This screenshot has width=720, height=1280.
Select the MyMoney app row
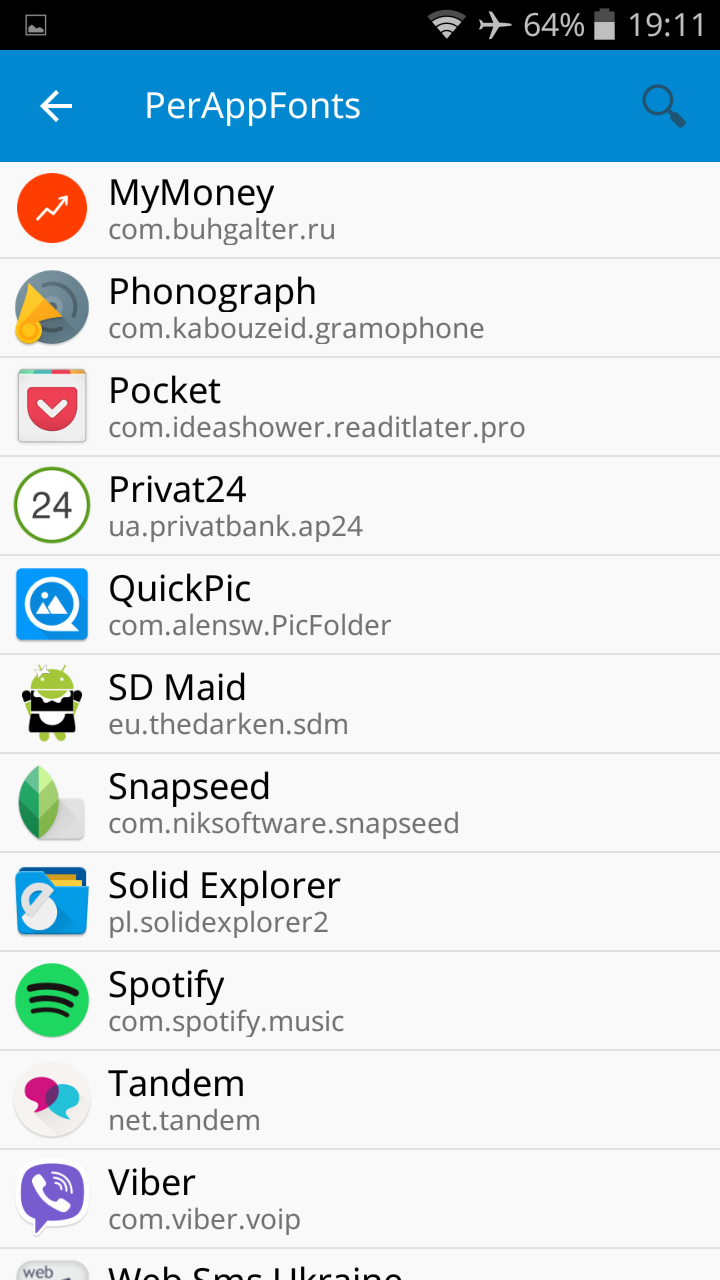(360, 209)
